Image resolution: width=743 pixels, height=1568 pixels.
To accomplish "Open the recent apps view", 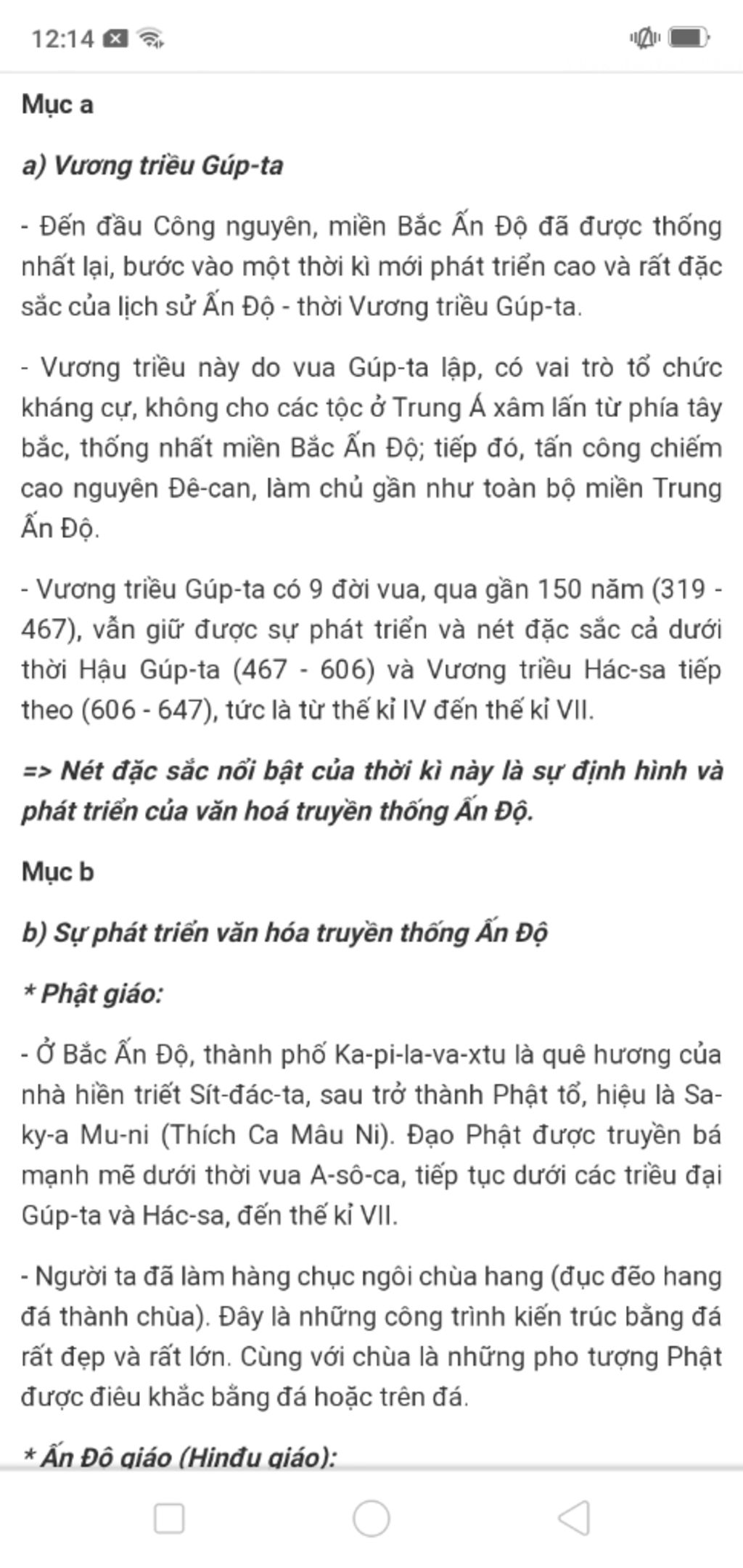I will pyautogui.click(x=169, y=1517).
